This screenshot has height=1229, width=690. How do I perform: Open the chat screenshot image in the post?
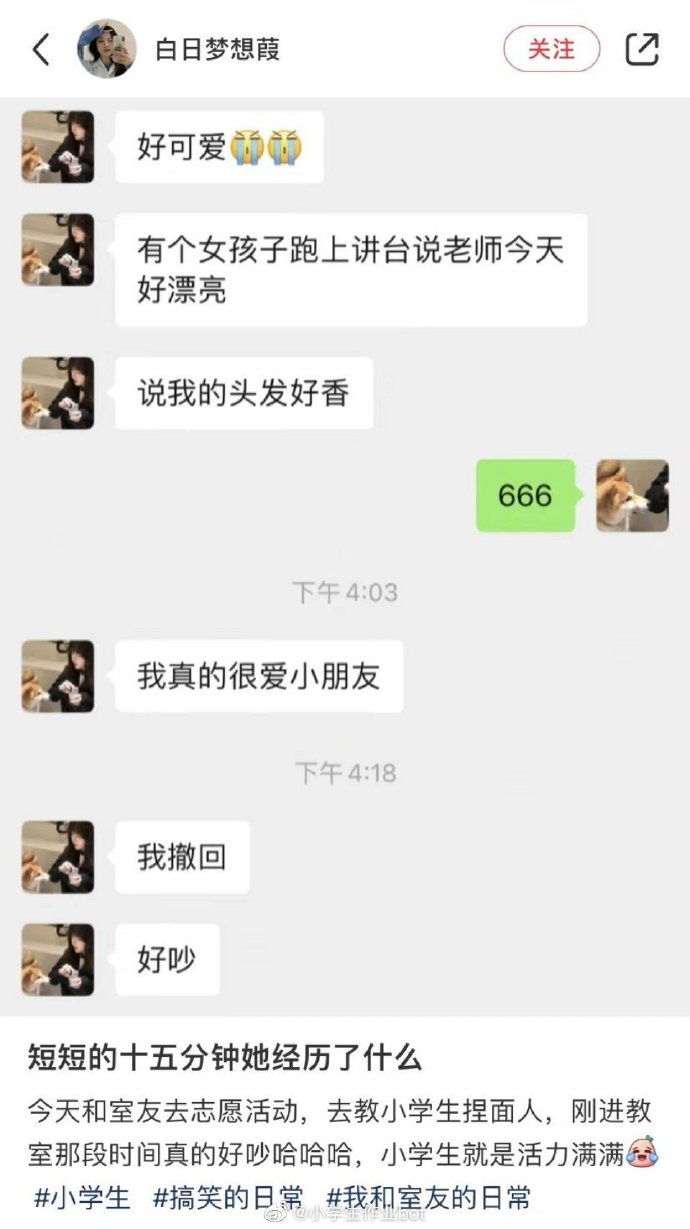point(345,555)
